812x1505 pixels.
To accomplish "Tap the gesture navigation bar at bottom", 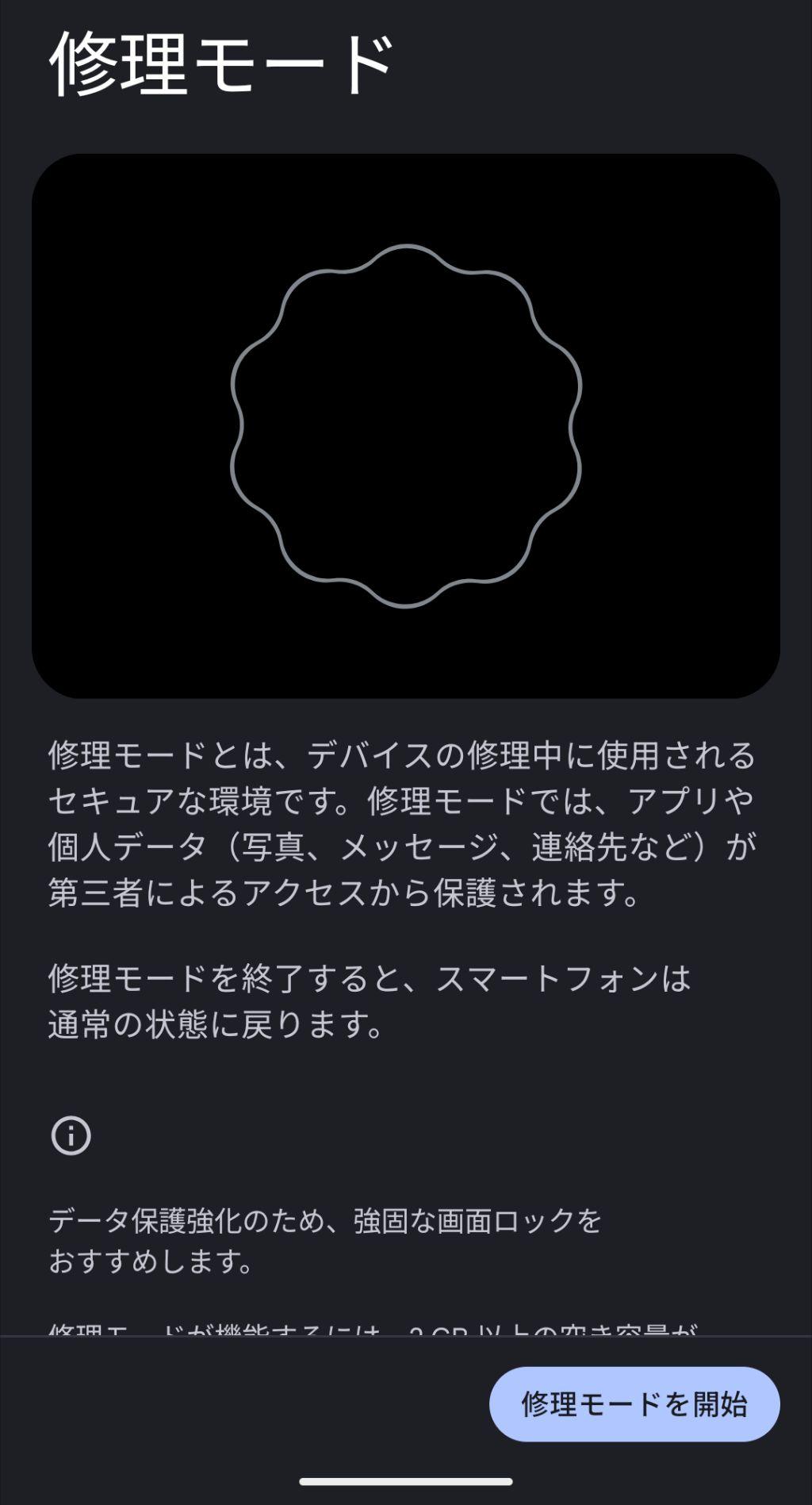I will tap(405, 1482).
